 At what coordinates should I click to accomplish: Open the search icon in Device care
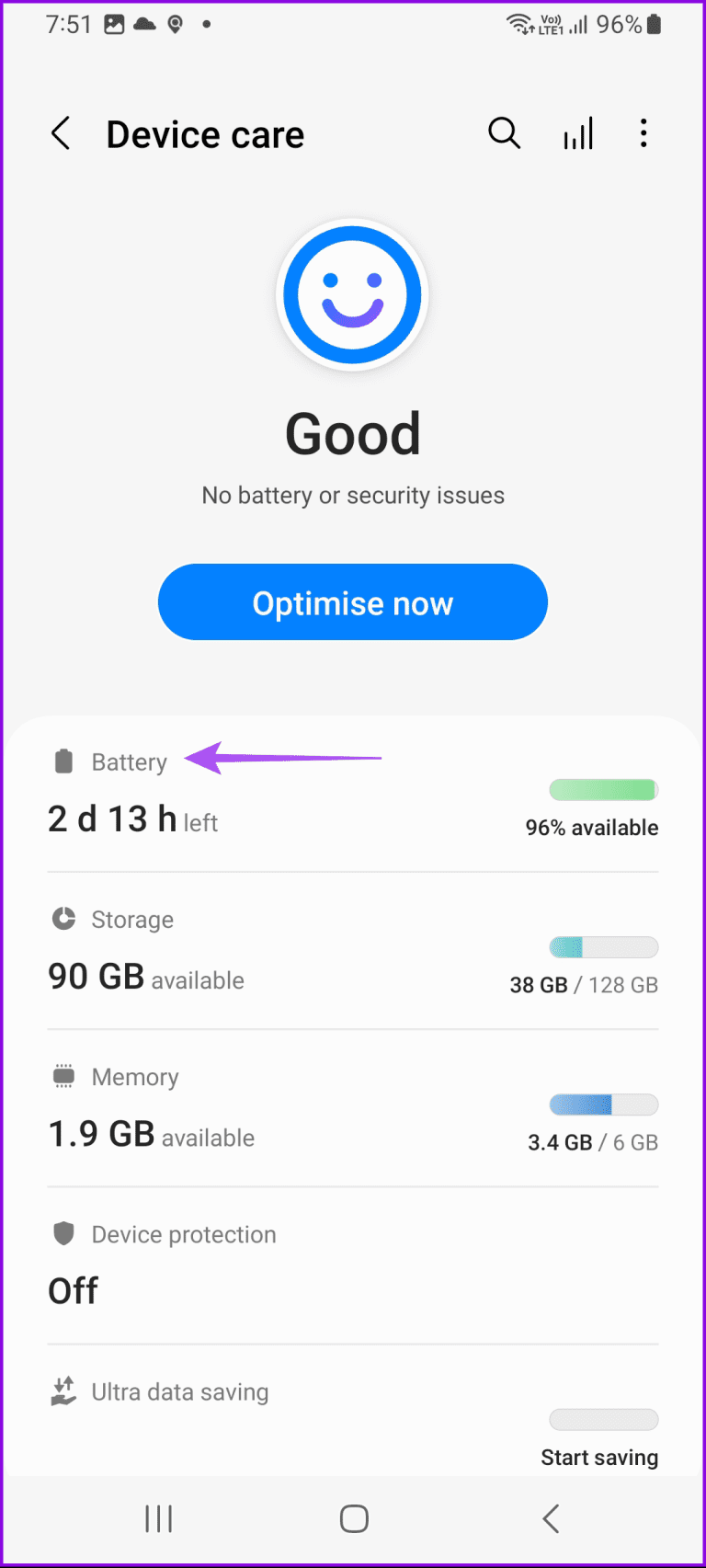[505, 133]
